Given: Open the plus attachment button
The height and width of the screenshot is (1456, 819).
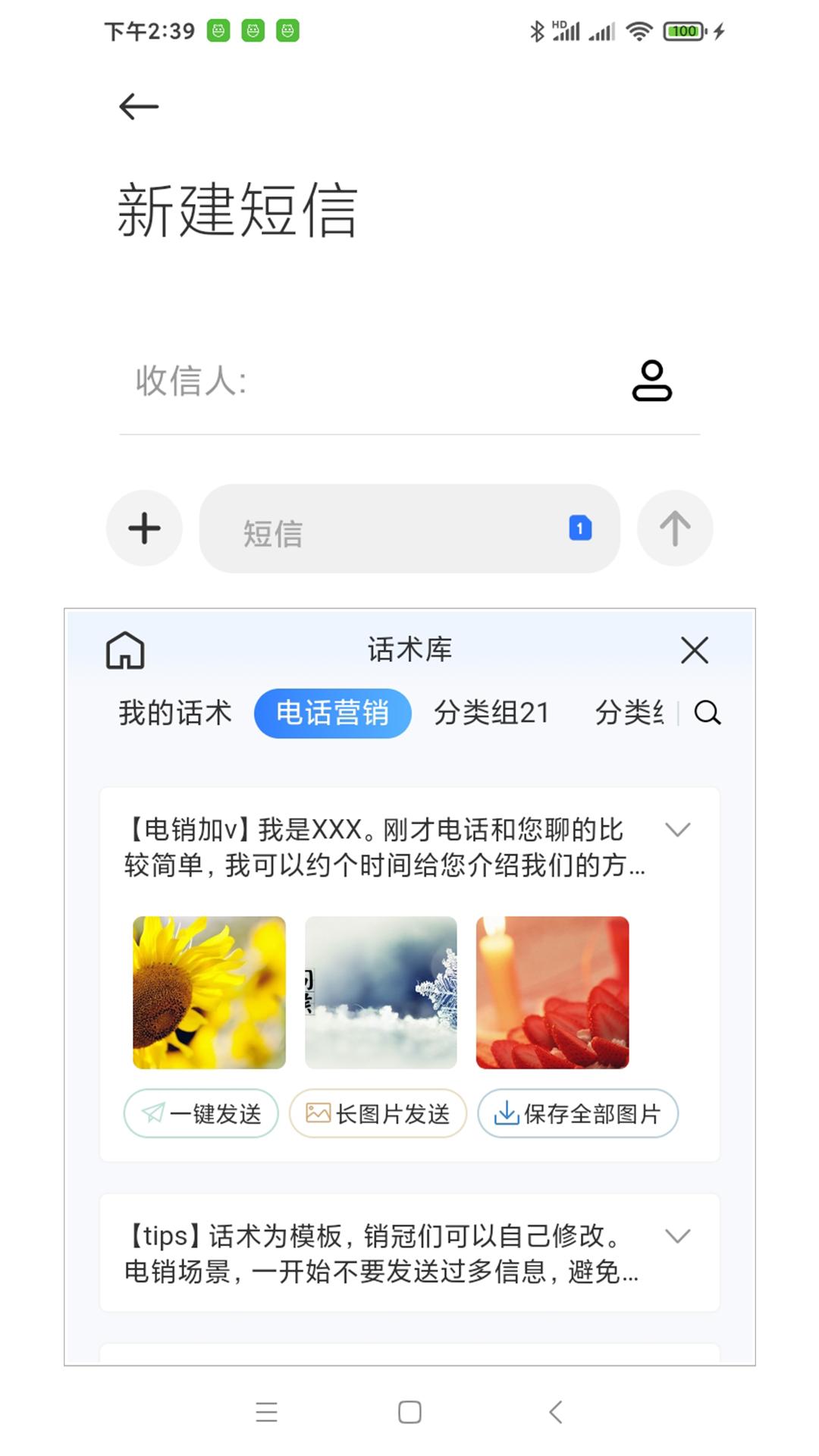Looking at the screenshot, I should pos(144,529).
